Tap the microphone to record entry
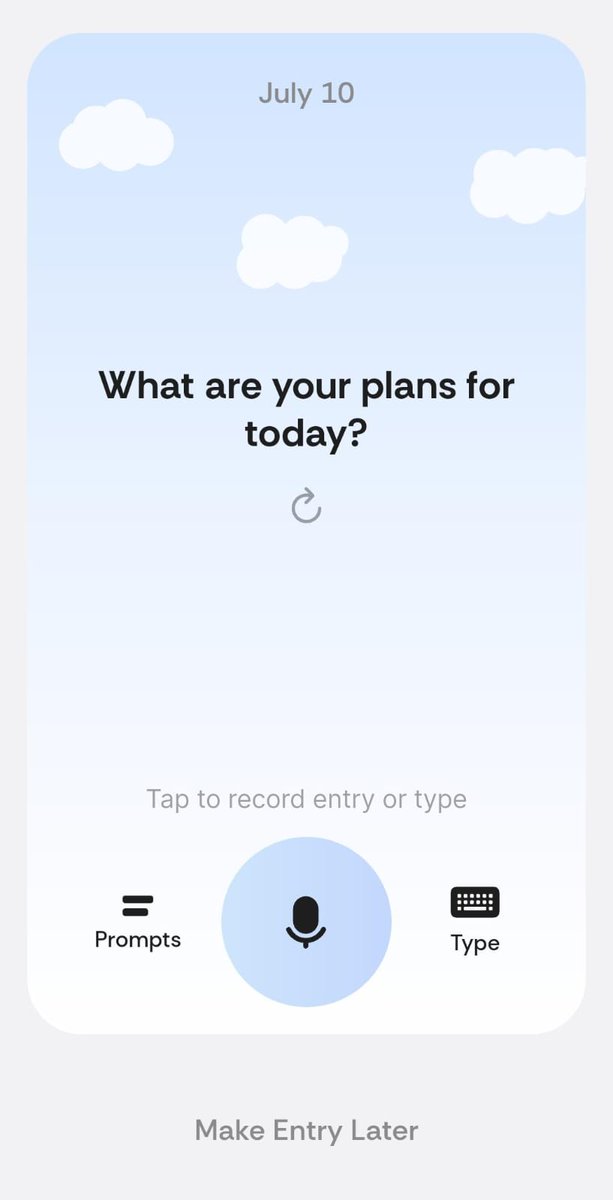Image resolution: width=613 pixels, height=1200 pixels. [x=306, y=922]
